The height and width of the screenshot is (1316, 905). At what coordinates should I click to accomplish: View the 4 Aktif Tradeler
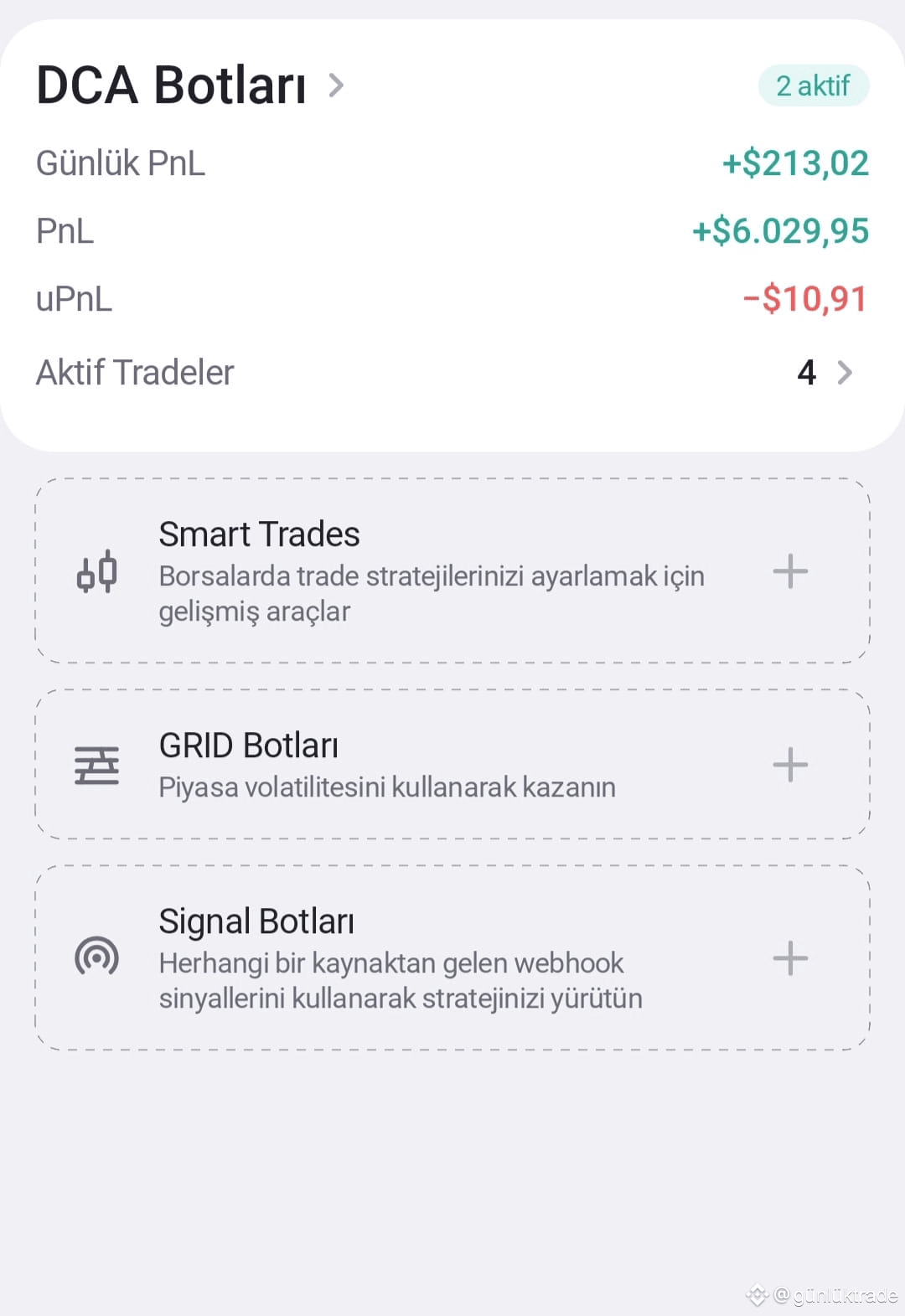[x=452, y=373]
